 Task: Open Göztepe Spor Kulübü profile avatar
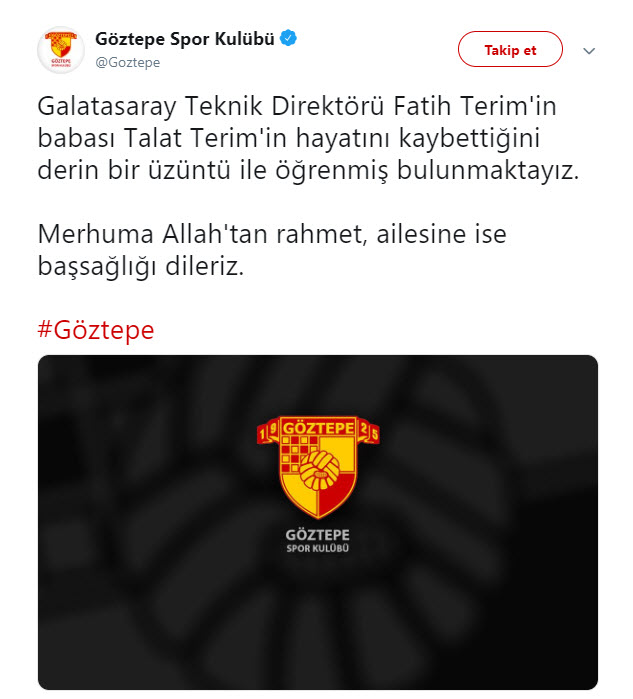point(59,49)
